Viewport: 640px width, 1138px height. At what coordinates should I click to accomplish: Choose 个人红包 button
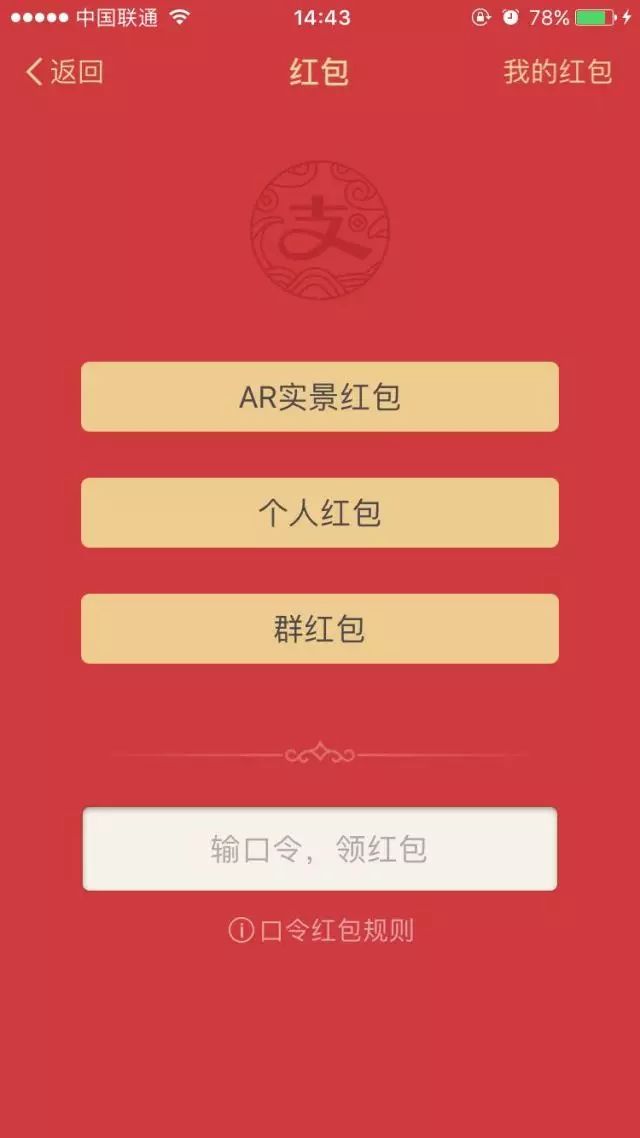pos(319,513)
